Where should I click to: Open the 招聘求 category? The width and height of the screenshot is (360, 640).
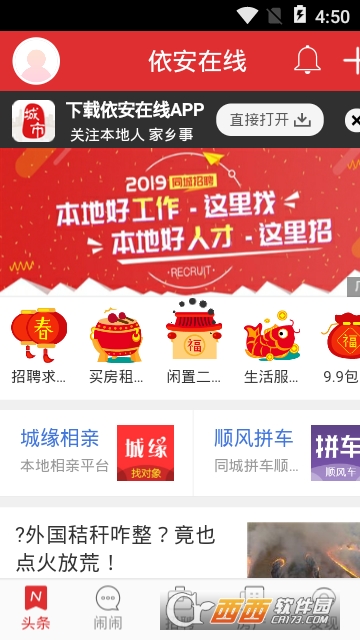(x=38, y=346)
